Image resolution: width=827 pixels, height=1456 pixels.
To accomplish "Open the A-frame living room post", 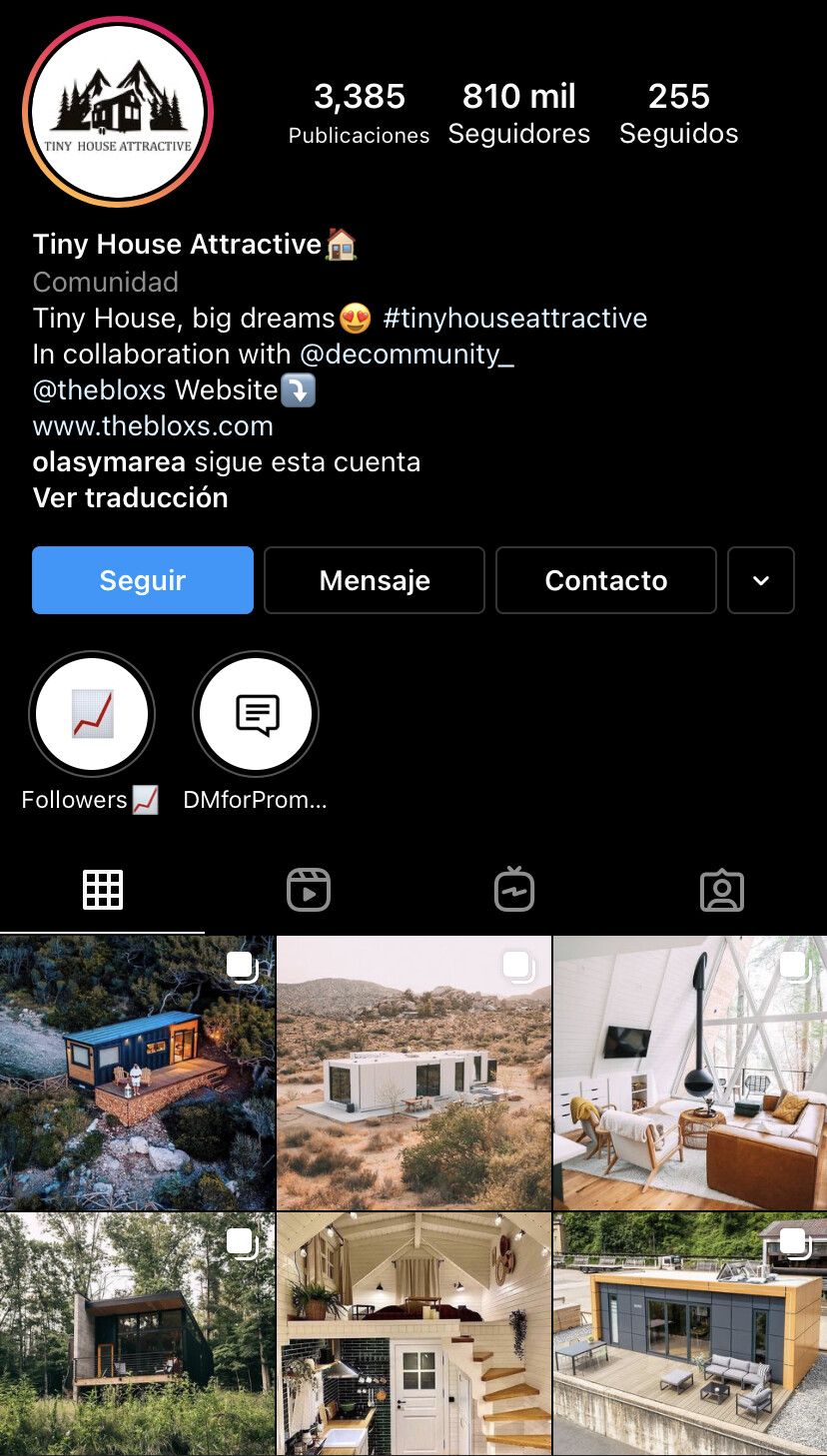I will tap(690, 1073).
